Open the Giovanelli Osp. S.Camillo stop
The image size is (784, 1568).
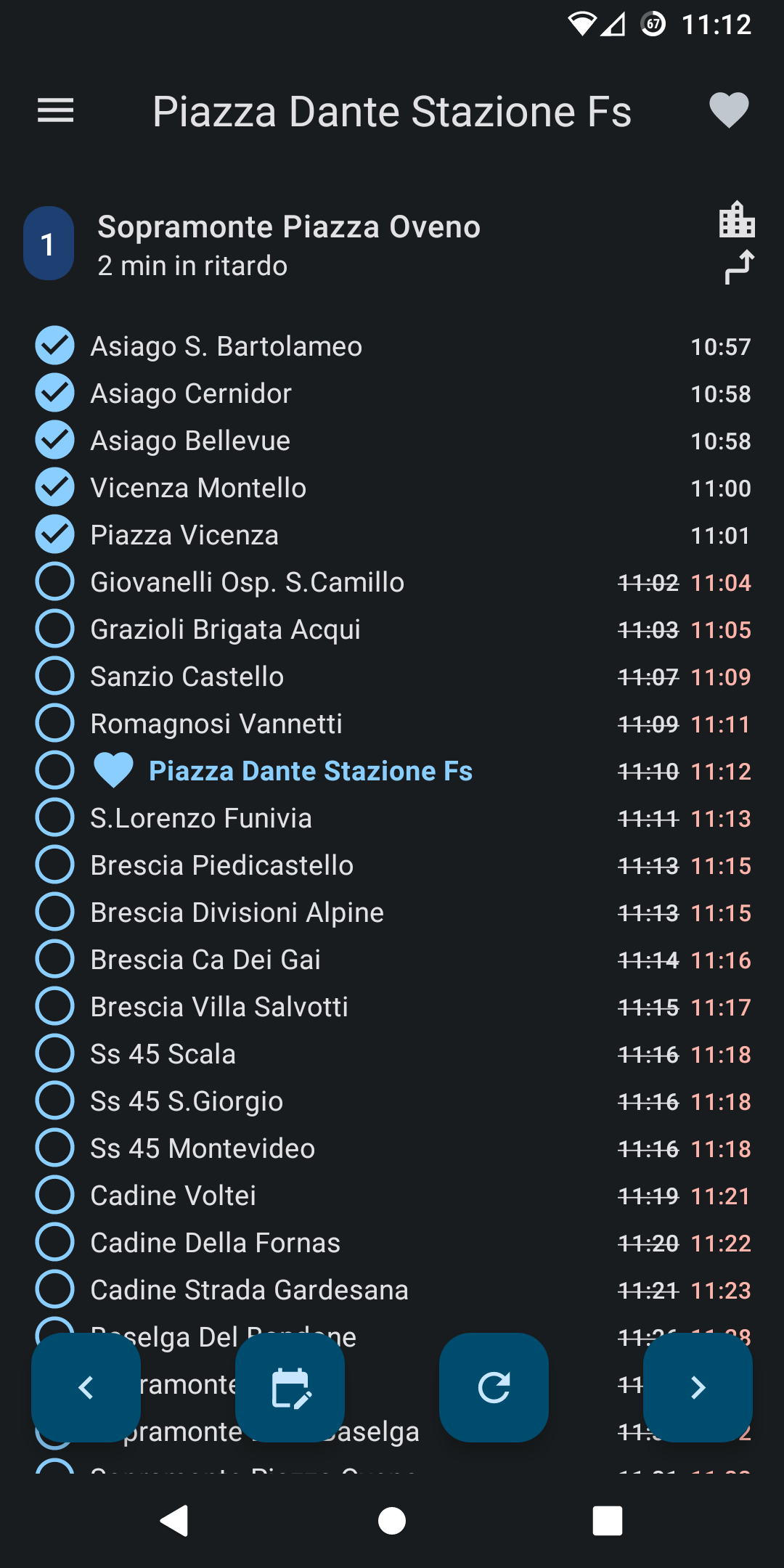click(247, 582)
